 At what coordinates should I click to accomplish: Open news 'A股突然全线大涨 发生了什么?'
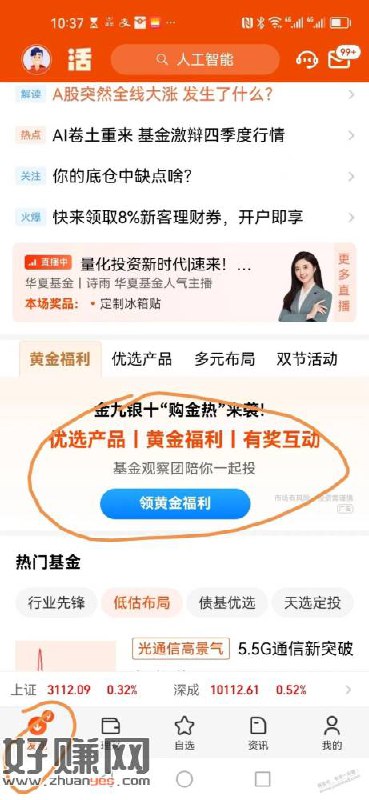(x=184, y=94)
